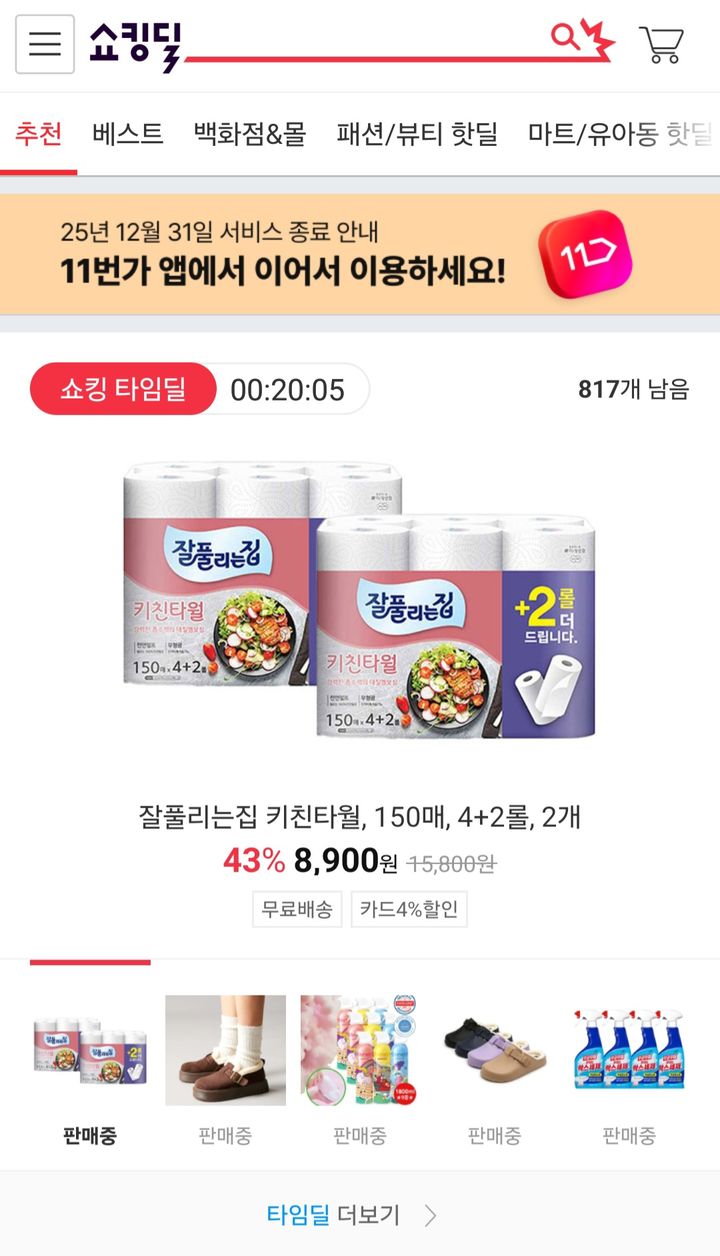This screenshot has height=1256, width=720.
Task: Open the 11번가 app service notice banner
Action: (360, 254)
